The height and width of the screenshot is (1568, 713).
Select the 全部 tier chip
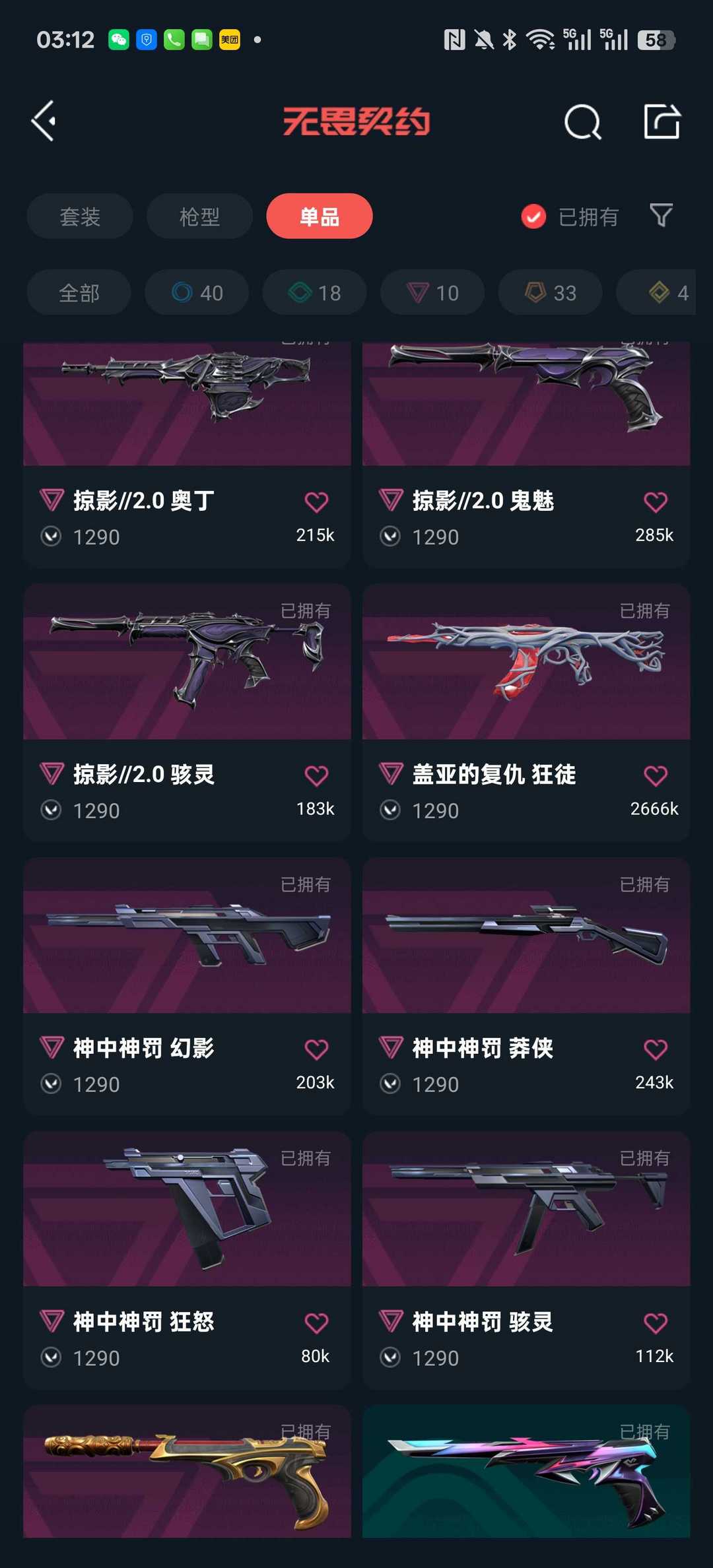79,292
